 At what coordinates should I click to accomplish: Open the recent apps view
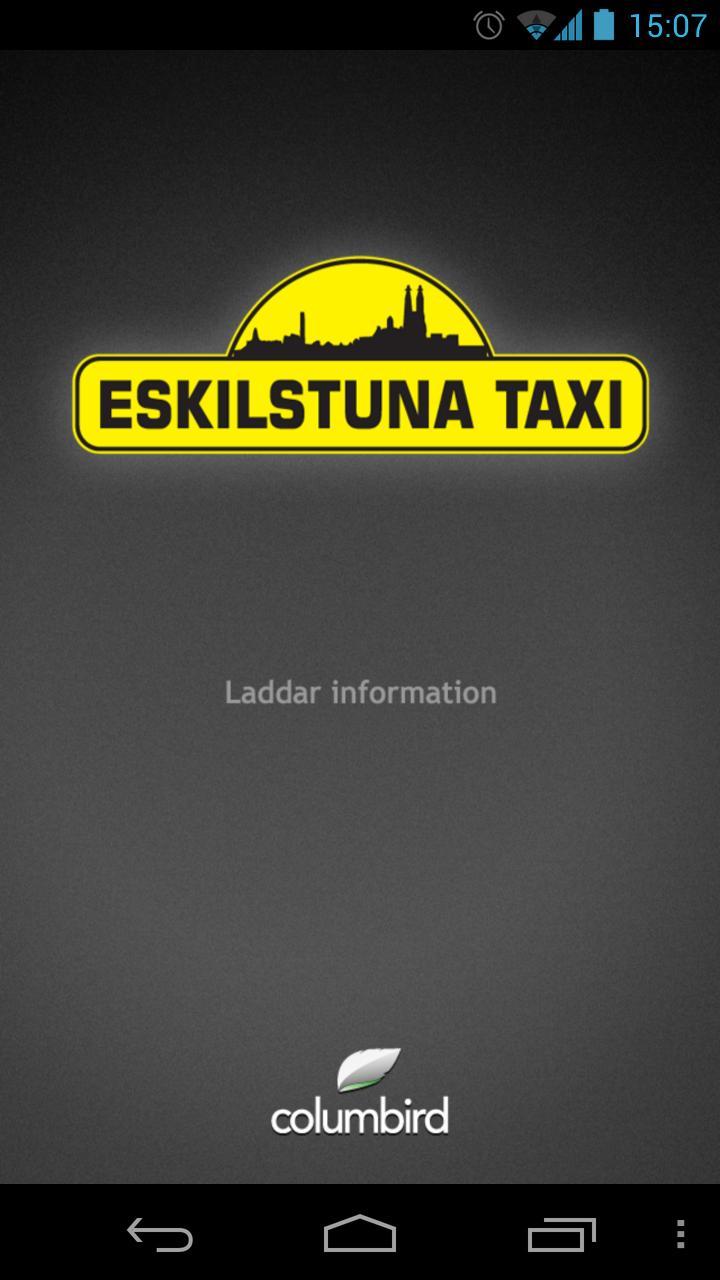click(561, 1233)
